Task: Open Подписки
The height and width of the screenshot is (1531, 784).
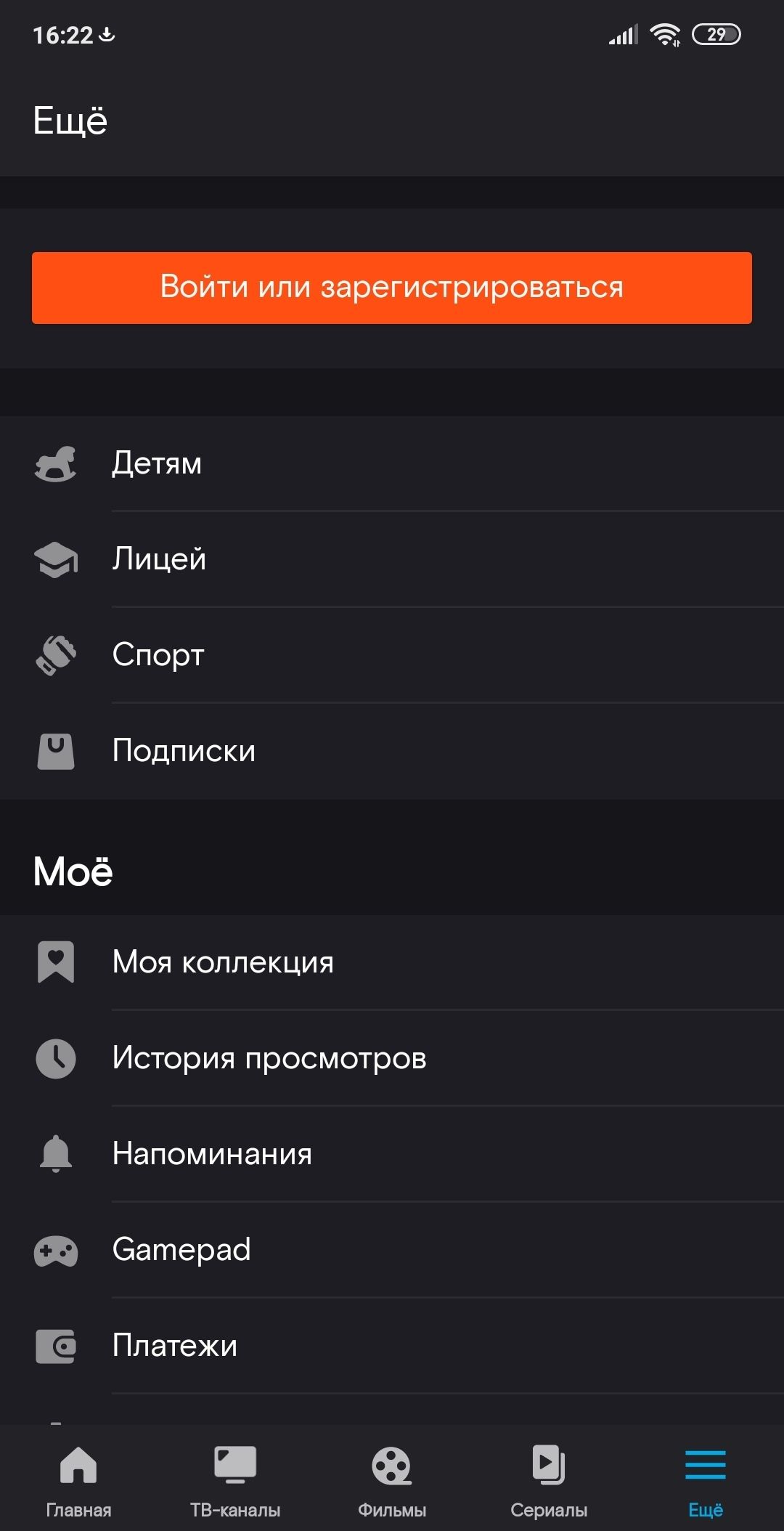Action: (x=392, y=751)
